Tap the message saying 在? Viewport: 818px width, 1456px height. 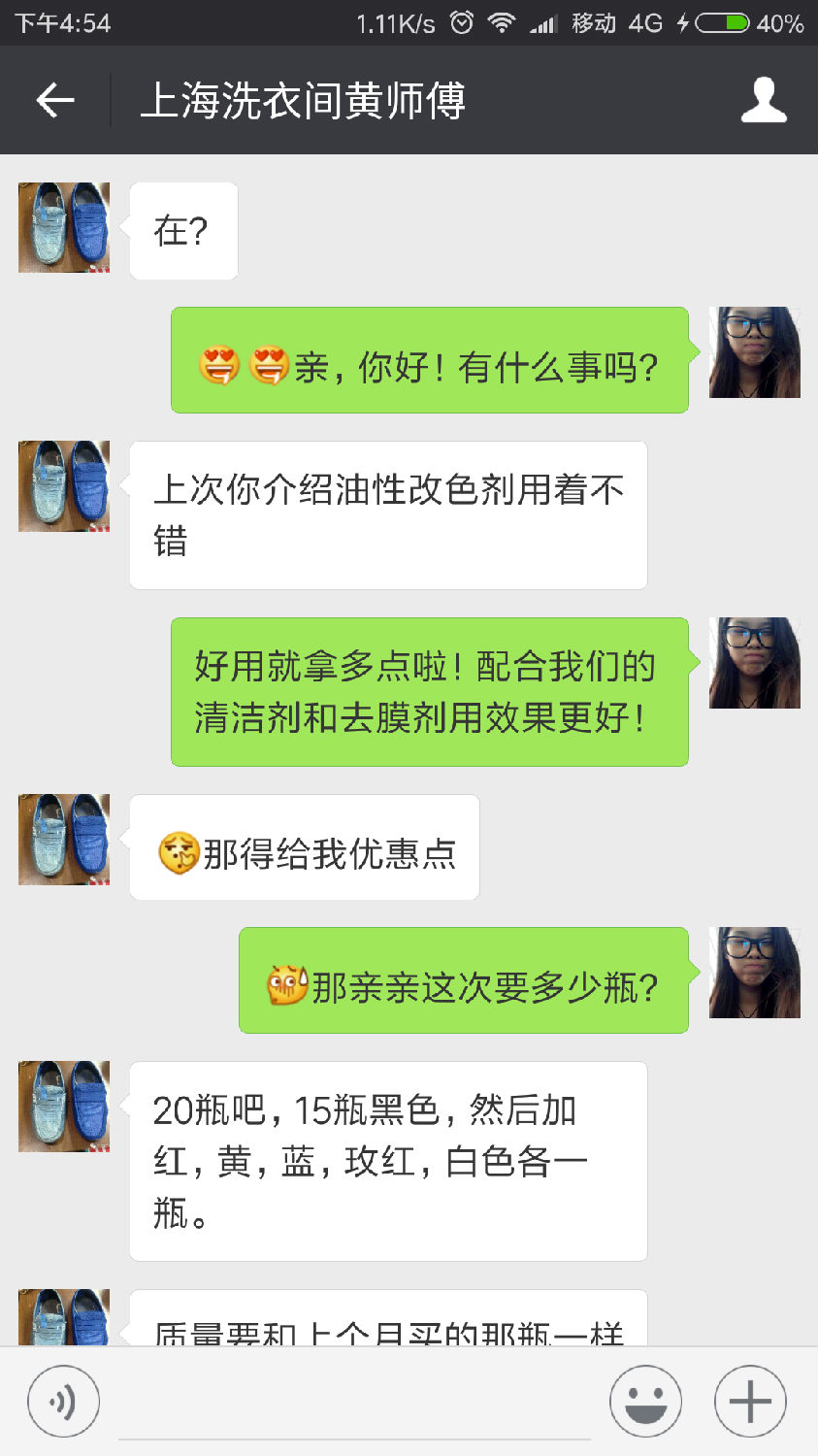click(182, 229)
